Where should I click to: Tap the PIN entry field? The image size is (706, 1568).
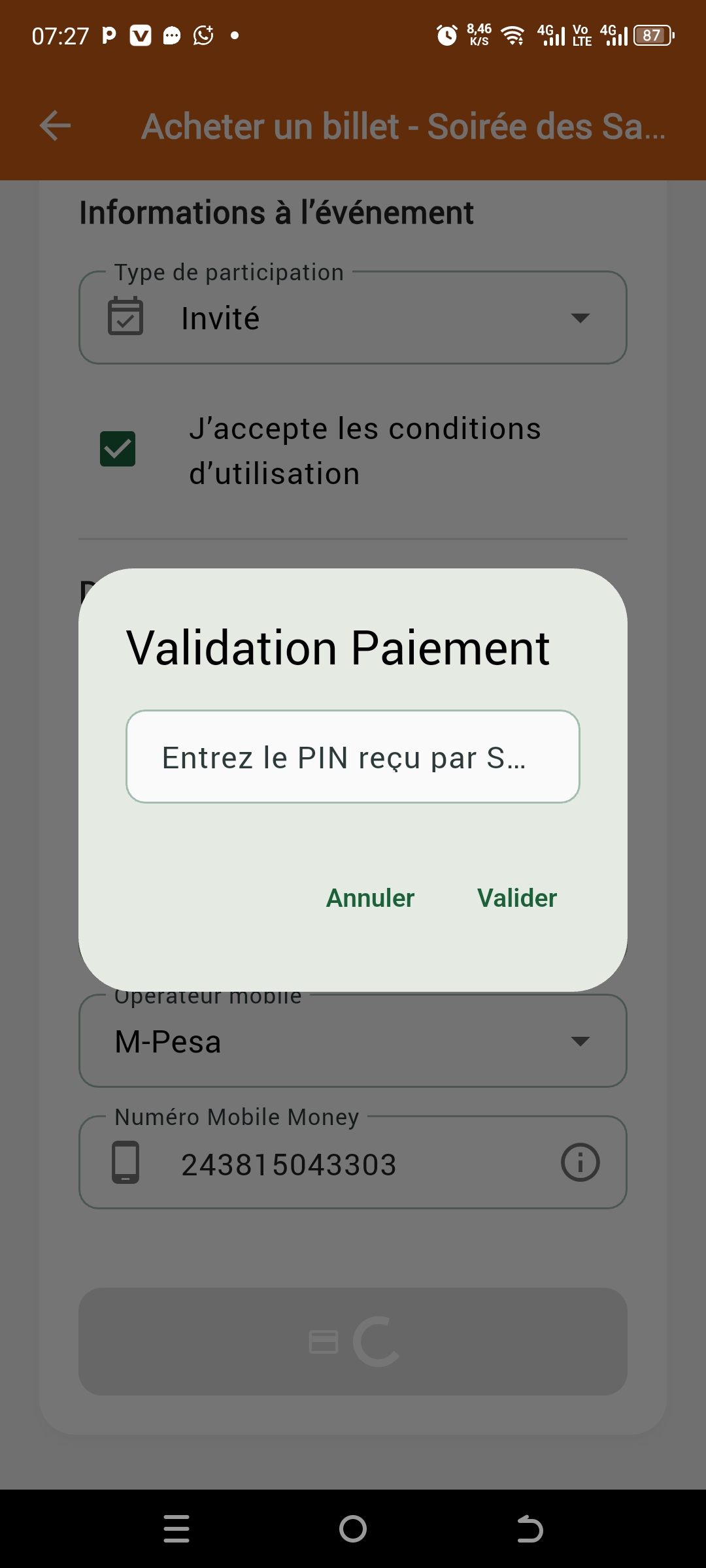coord(353,757)
